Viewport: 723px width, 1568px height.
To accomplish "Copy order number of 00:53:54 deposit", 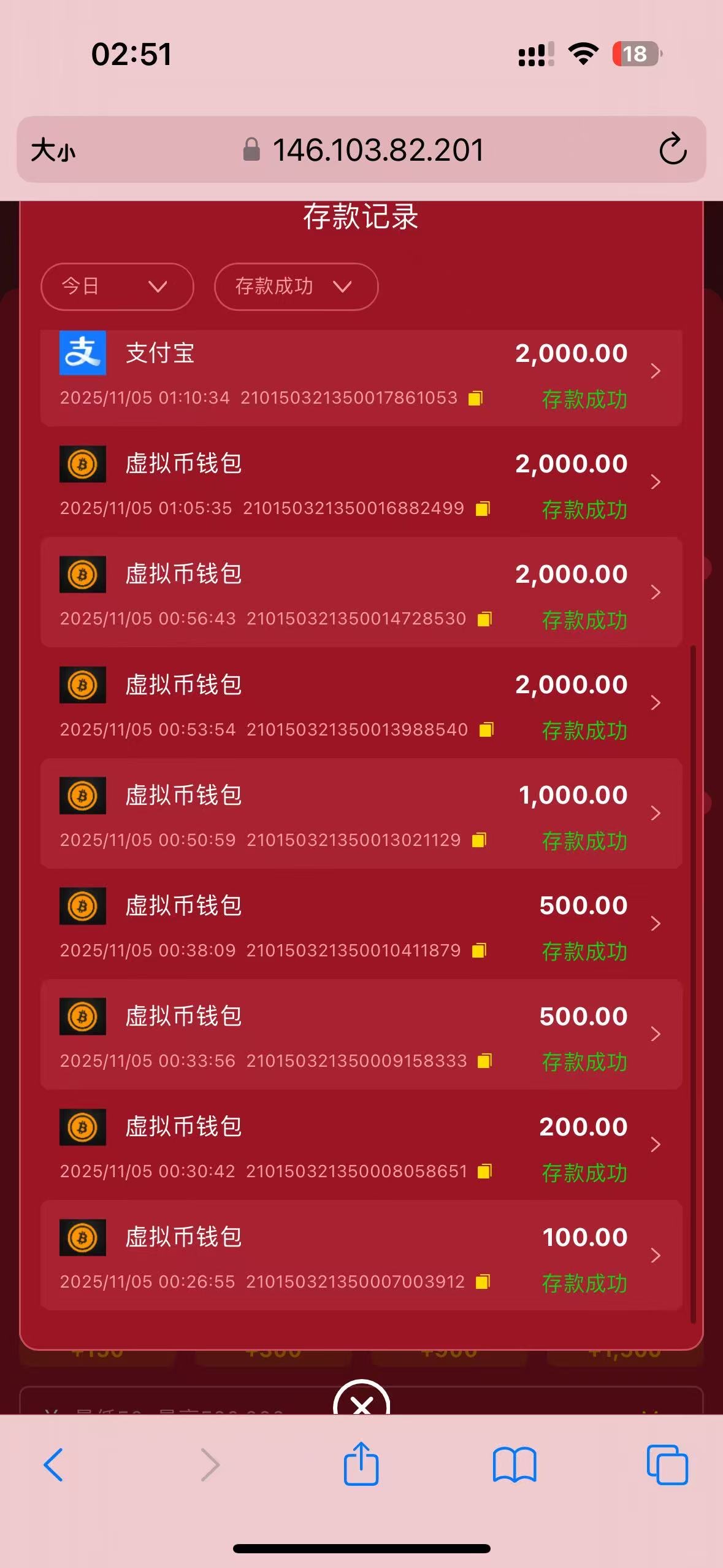I will (x=486, y=729).
